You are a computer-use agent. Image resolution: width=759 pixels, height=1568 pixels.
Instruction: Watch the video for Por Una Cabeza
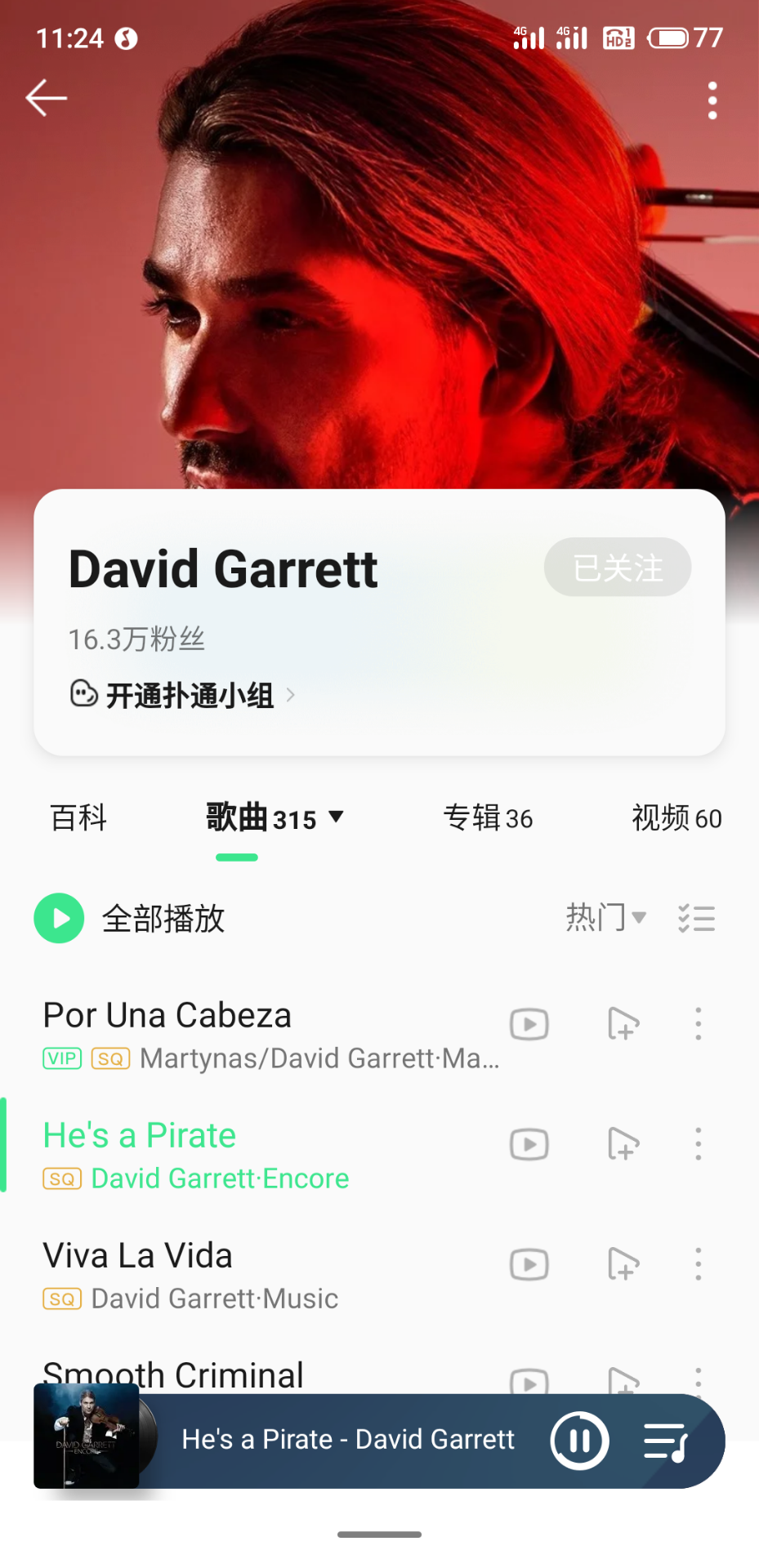pos(529,1024)
